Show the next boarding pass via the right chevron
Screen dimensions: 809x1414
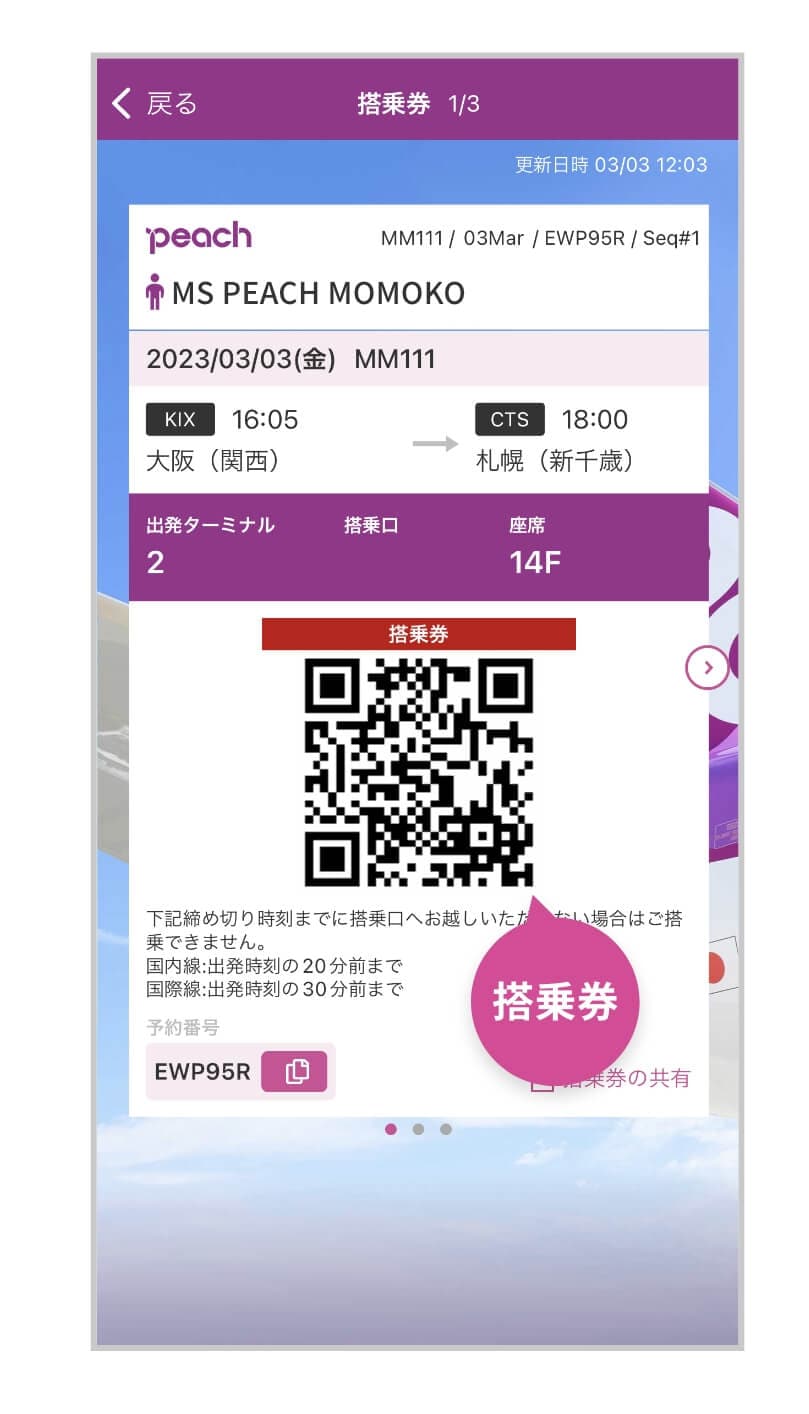pos(707,668)
